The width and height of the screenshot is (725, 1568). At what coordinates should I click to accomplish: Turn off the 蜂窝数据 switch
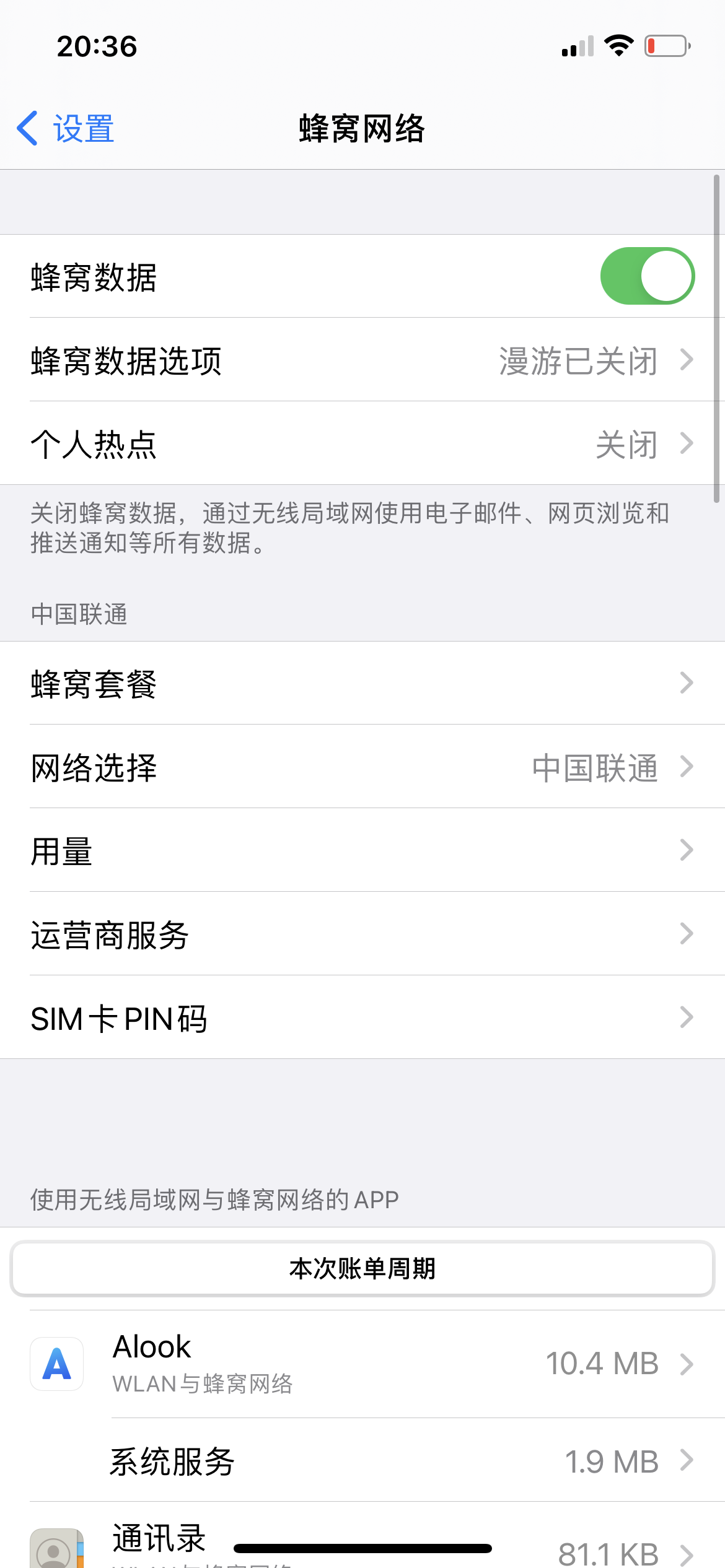647,276
